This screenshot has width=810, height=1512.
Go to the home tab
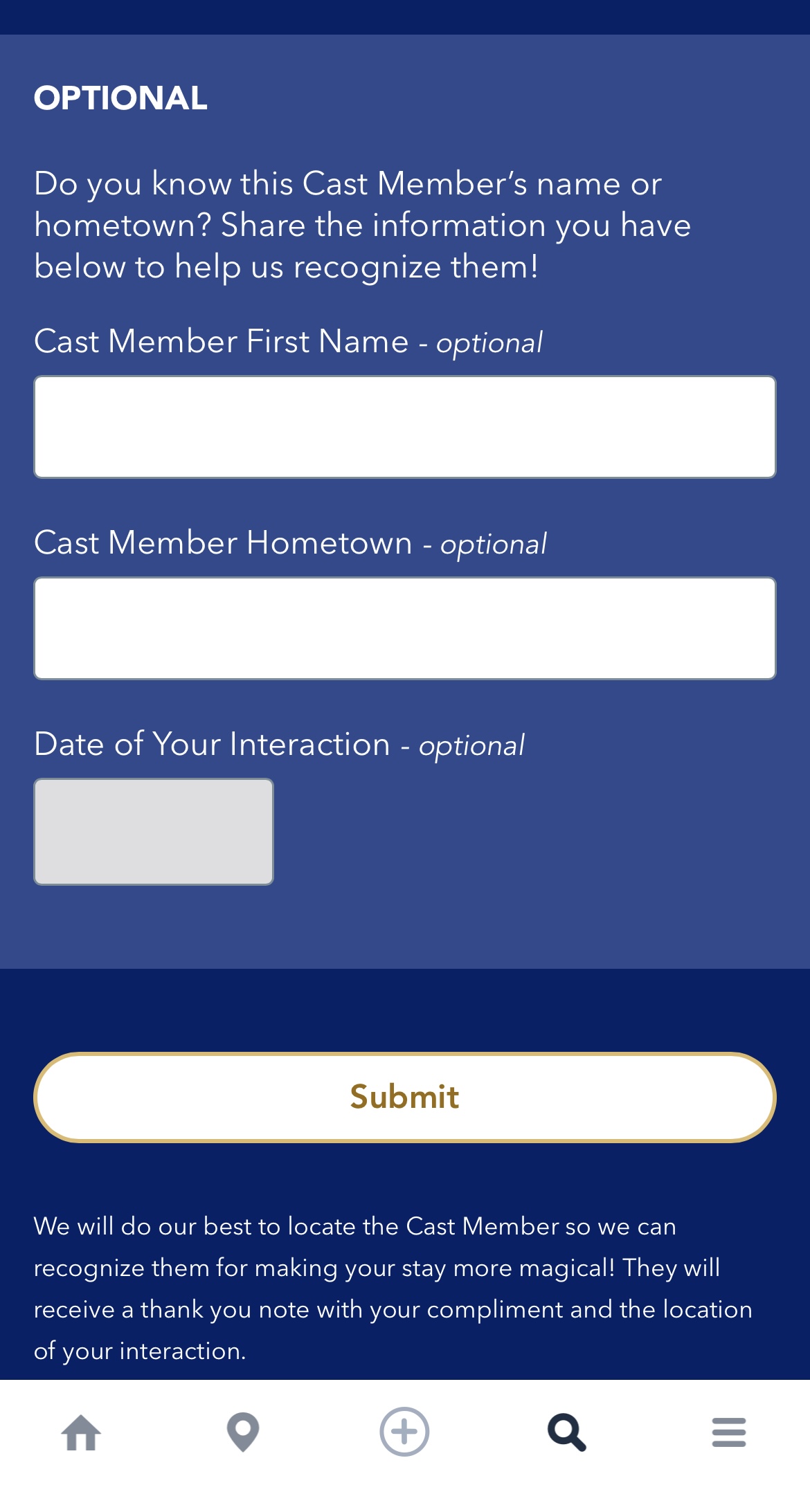[x=82, y=1432]
